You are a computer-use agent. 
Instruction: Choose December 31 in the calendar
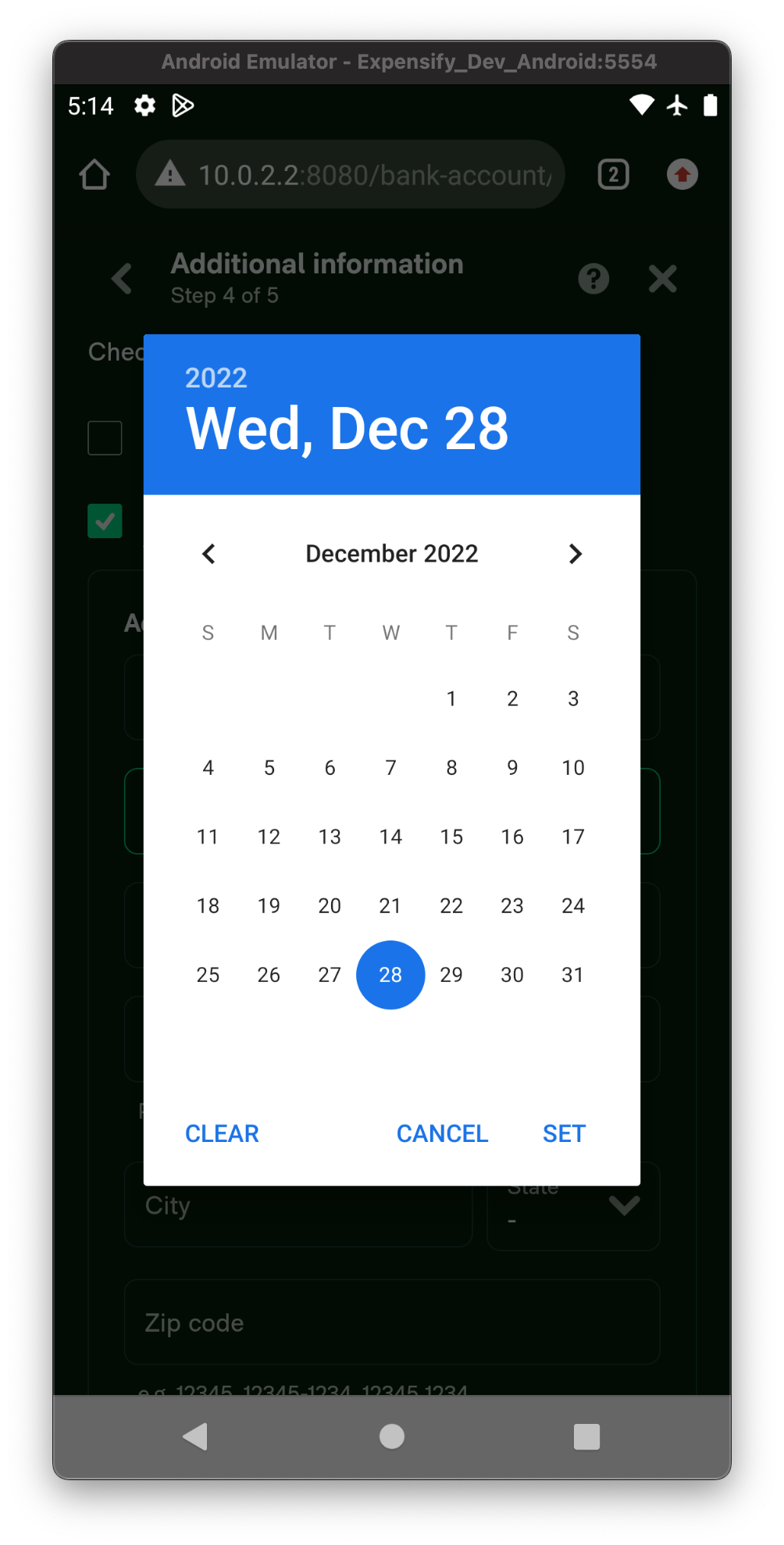point(573,975)
